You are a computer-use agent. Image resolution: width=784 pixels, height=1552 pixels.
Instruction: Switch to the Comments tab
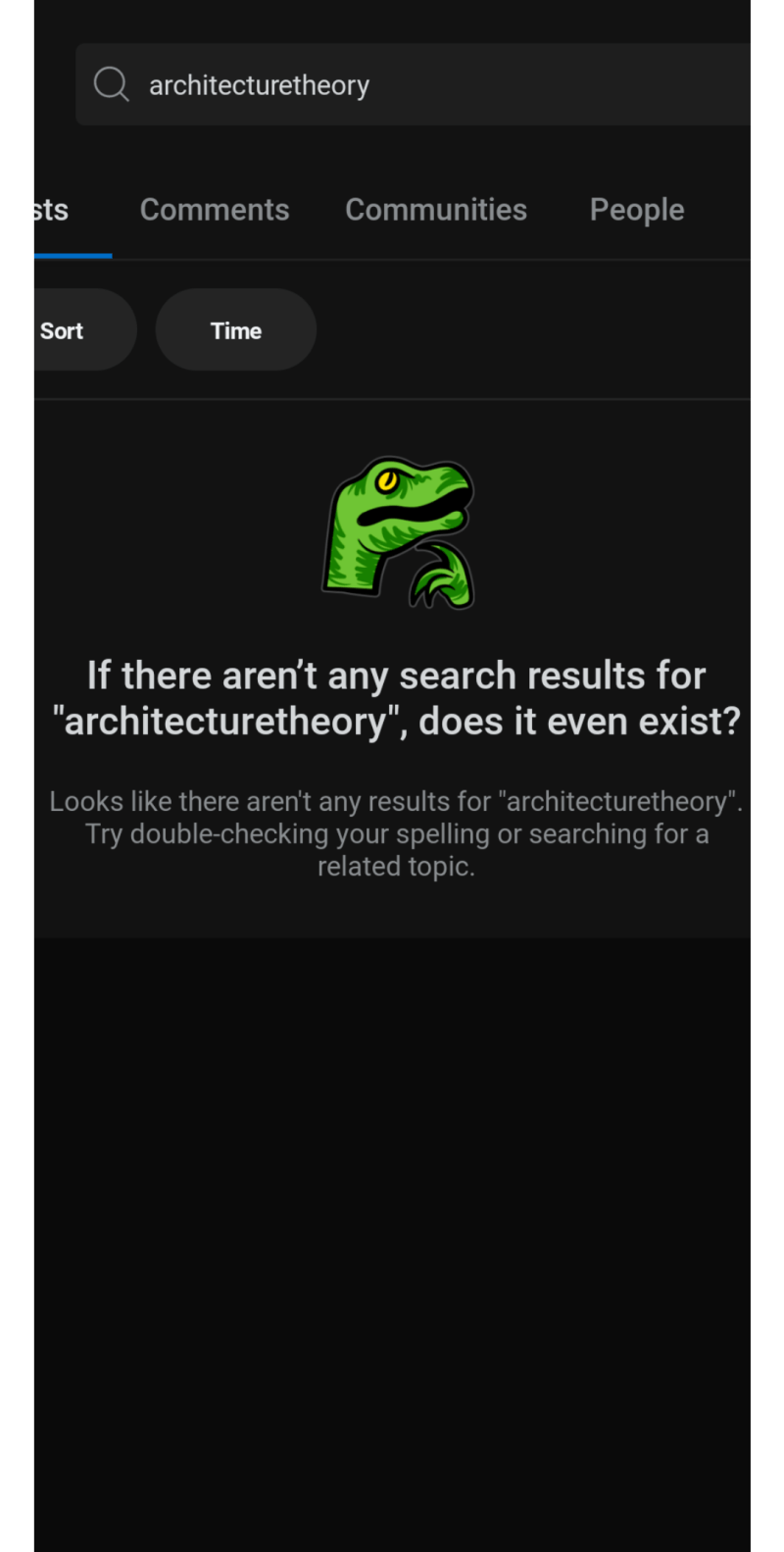215,210
